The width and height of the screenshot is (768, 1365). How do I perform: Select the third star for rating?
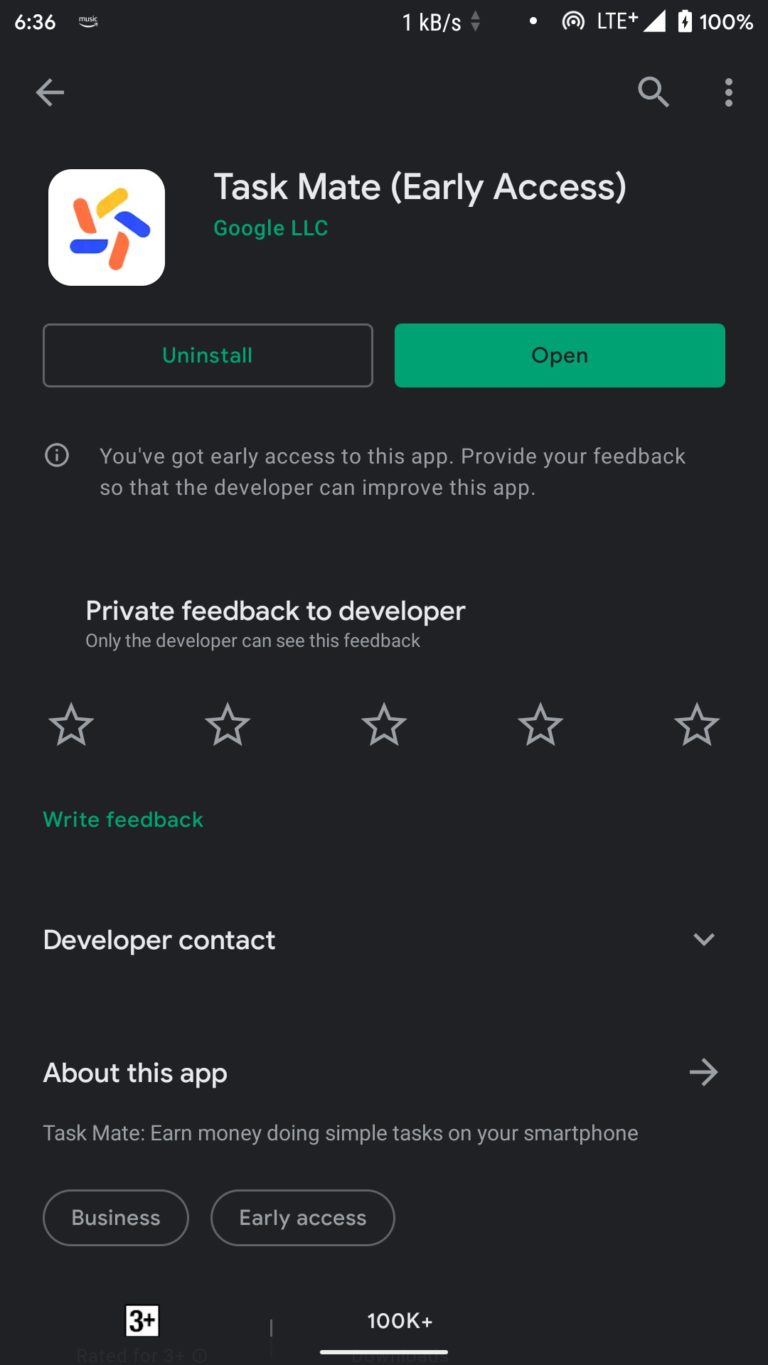[x=383, y=723]
